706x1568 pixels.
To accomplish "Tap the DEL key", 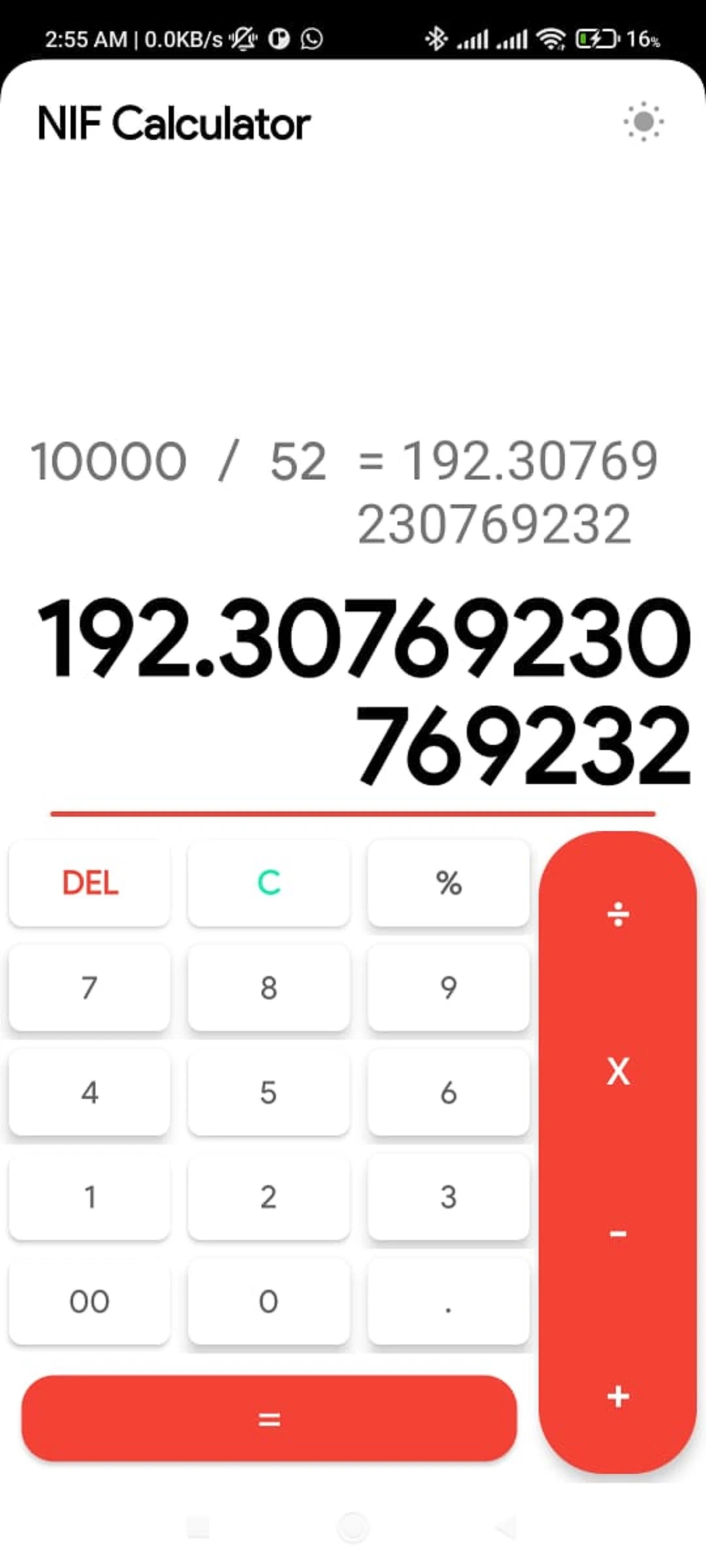I will coord(90,883).
